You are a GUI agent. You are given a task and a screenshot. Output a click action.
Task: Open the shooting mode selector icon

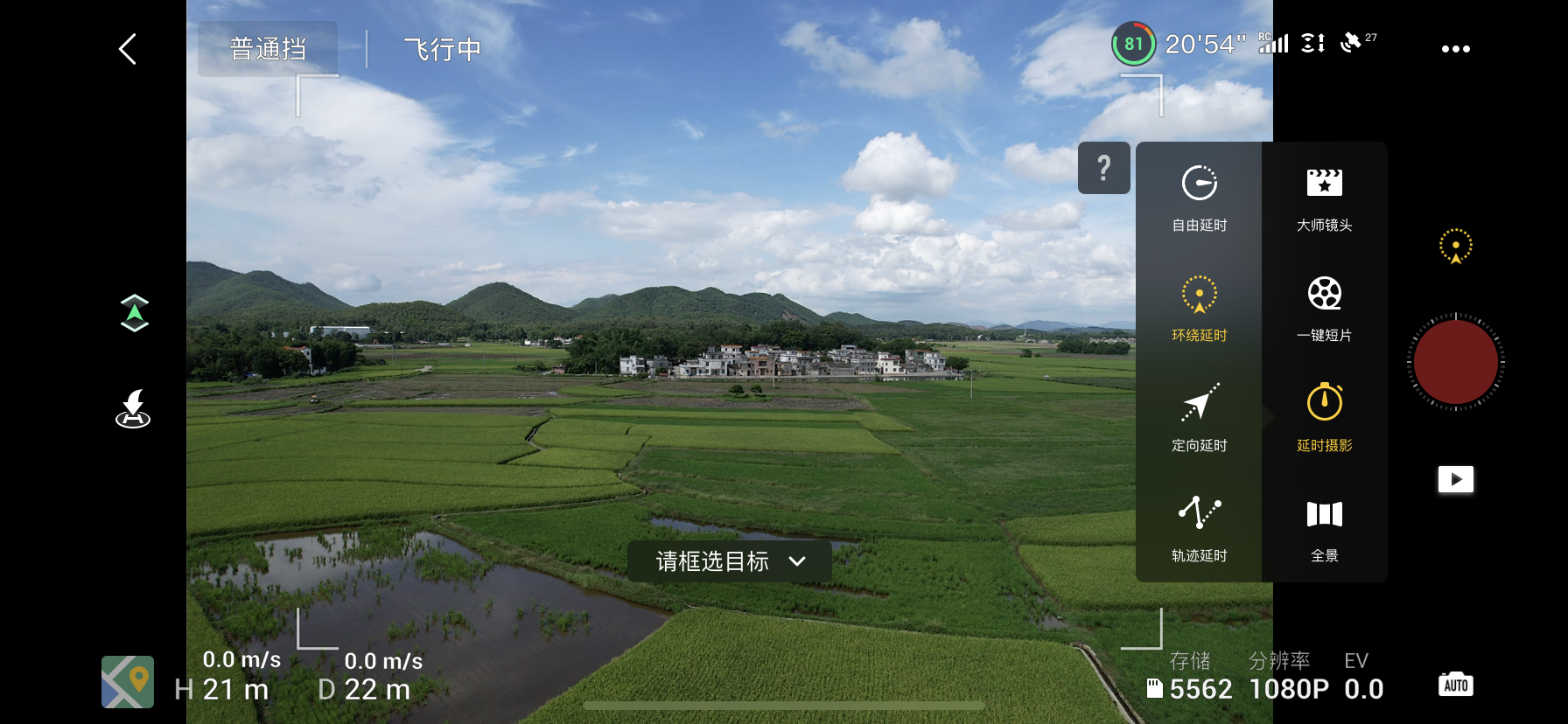point(1455,247)
